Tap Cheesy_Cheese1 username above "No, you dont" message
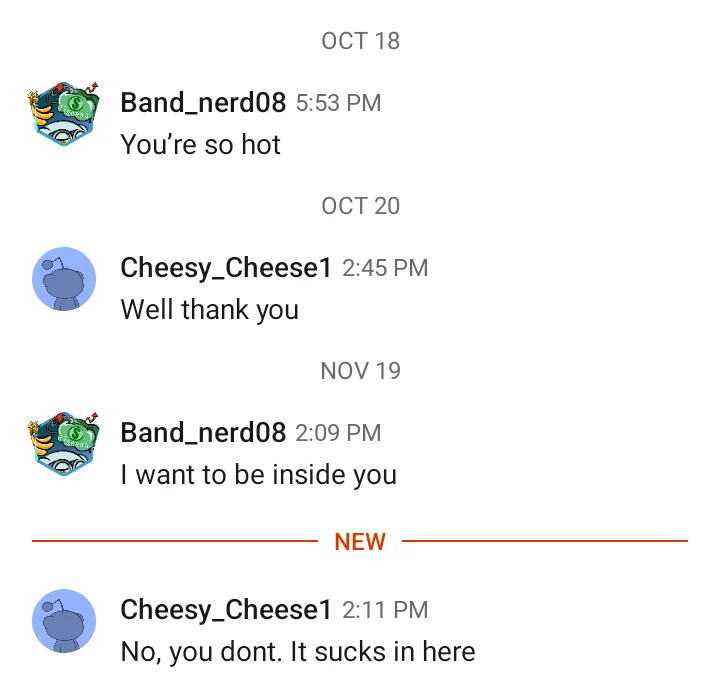The image size is (720, 686). tap(226, 609)
